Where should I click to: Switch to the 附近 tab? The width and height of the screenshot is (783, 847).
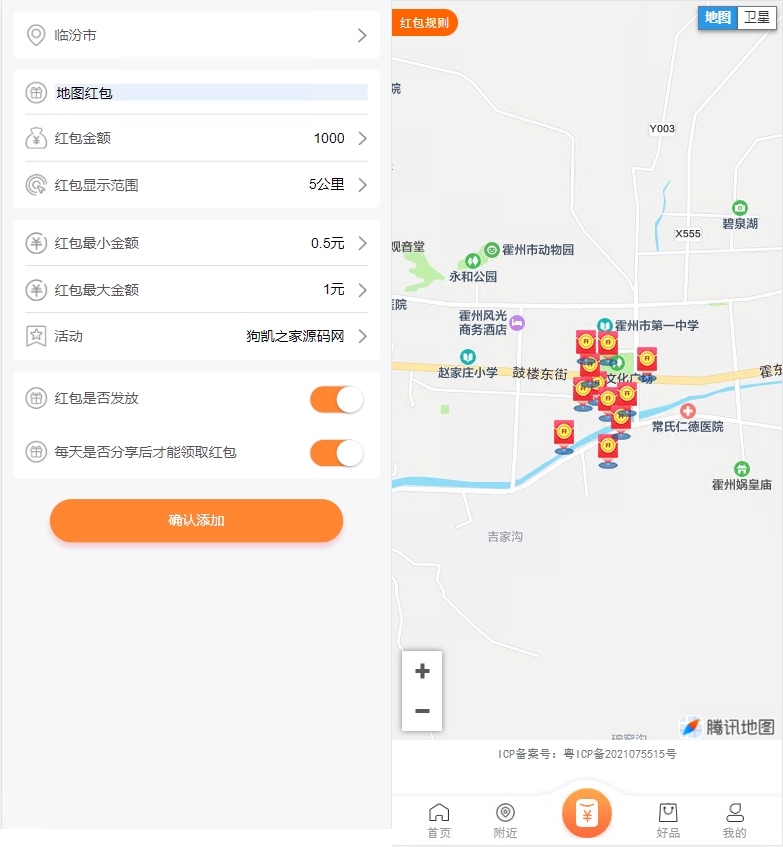505,820
